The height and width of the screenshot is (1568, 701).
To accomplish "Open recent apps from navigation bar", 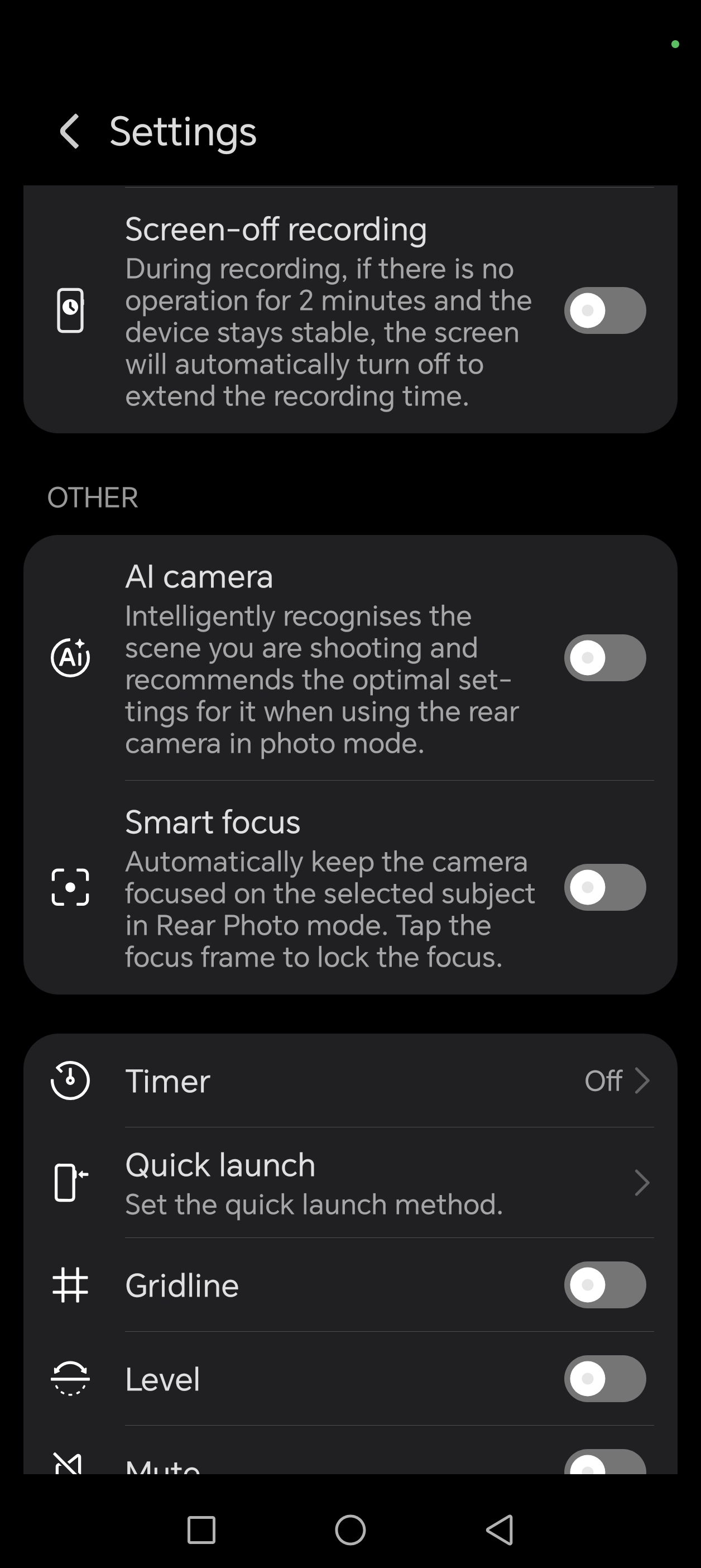I will tap(201, 1529).
